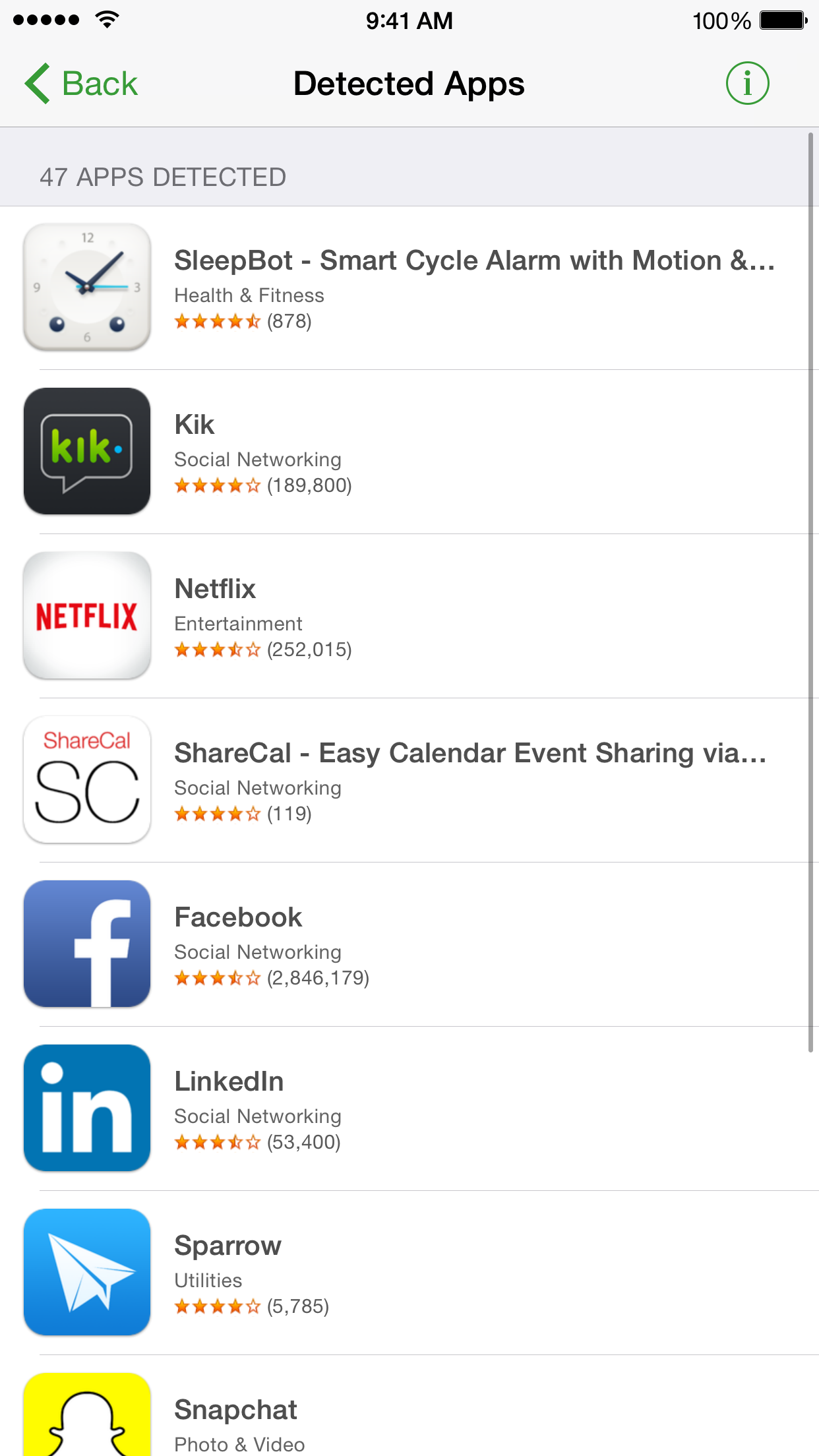Tap the Snapchat row
The width and height of the screenshot is (819, 1456).
click(x=409, y=1406)
